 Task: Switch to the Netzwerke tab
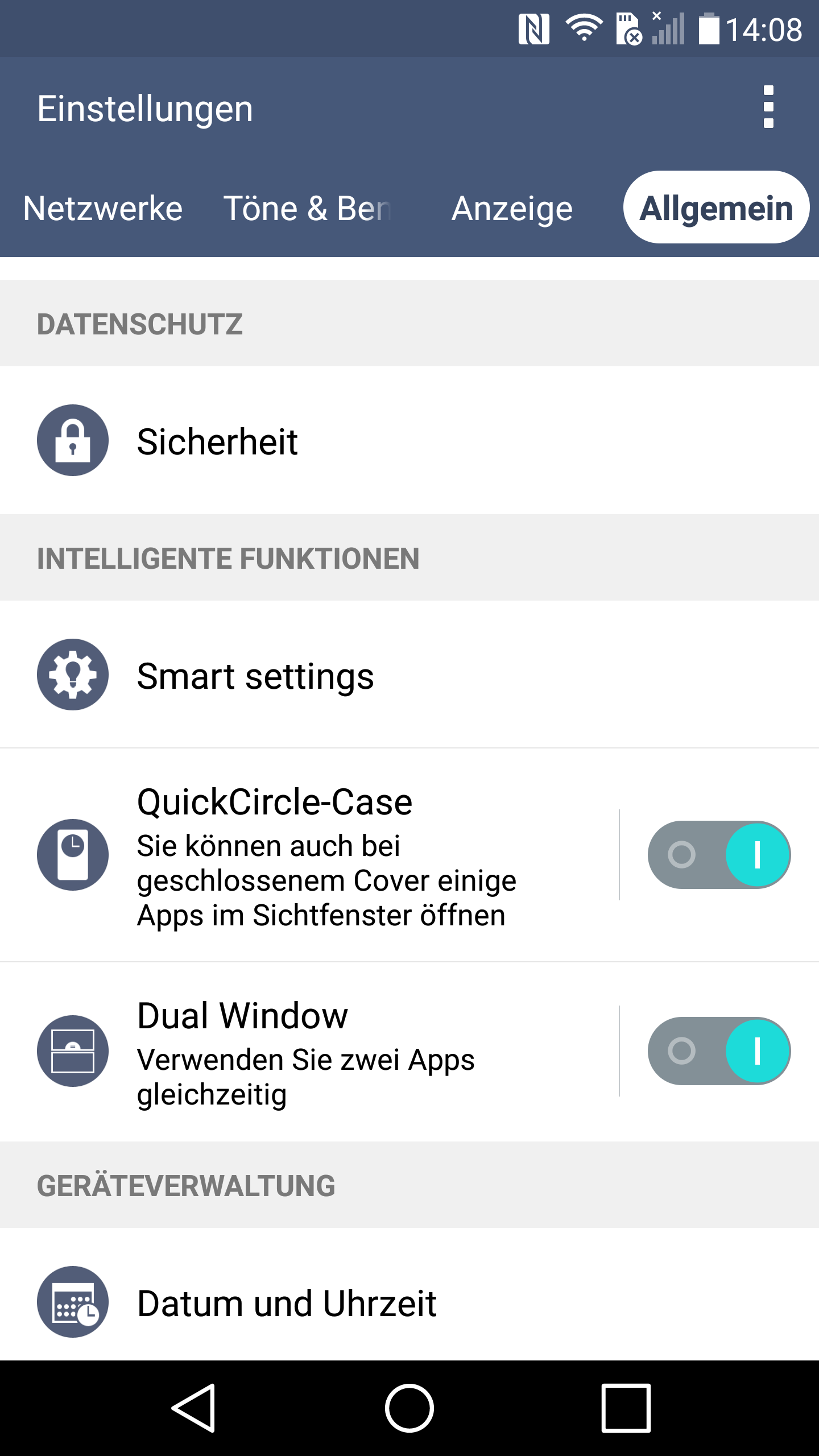[103, 208]
